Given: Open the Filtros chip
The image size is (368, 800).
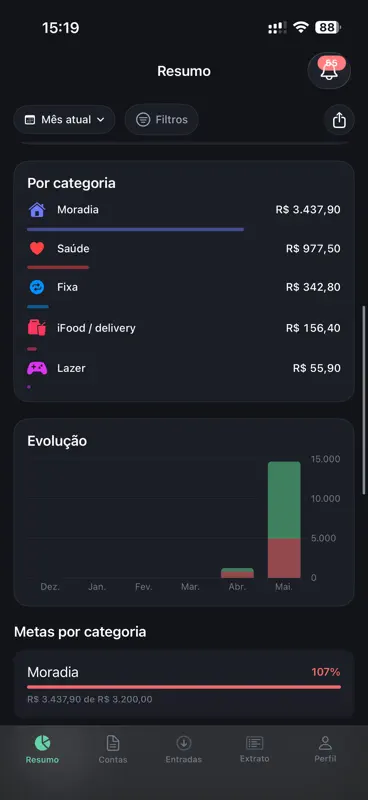Looking at the screenshot, I should [x=162, y=119].
